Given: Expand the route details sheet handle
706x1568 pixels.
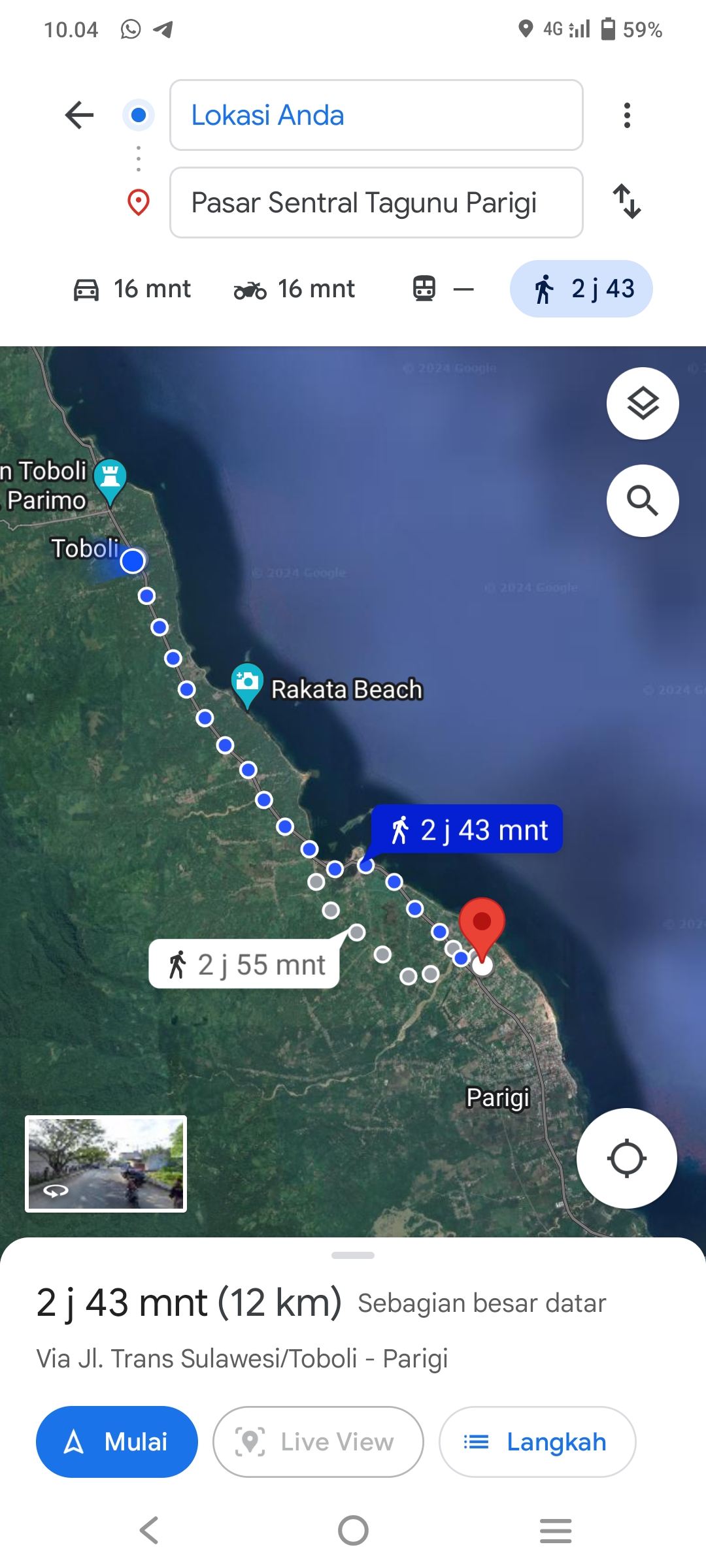Looking at the screenshot, I should 353,1255.
